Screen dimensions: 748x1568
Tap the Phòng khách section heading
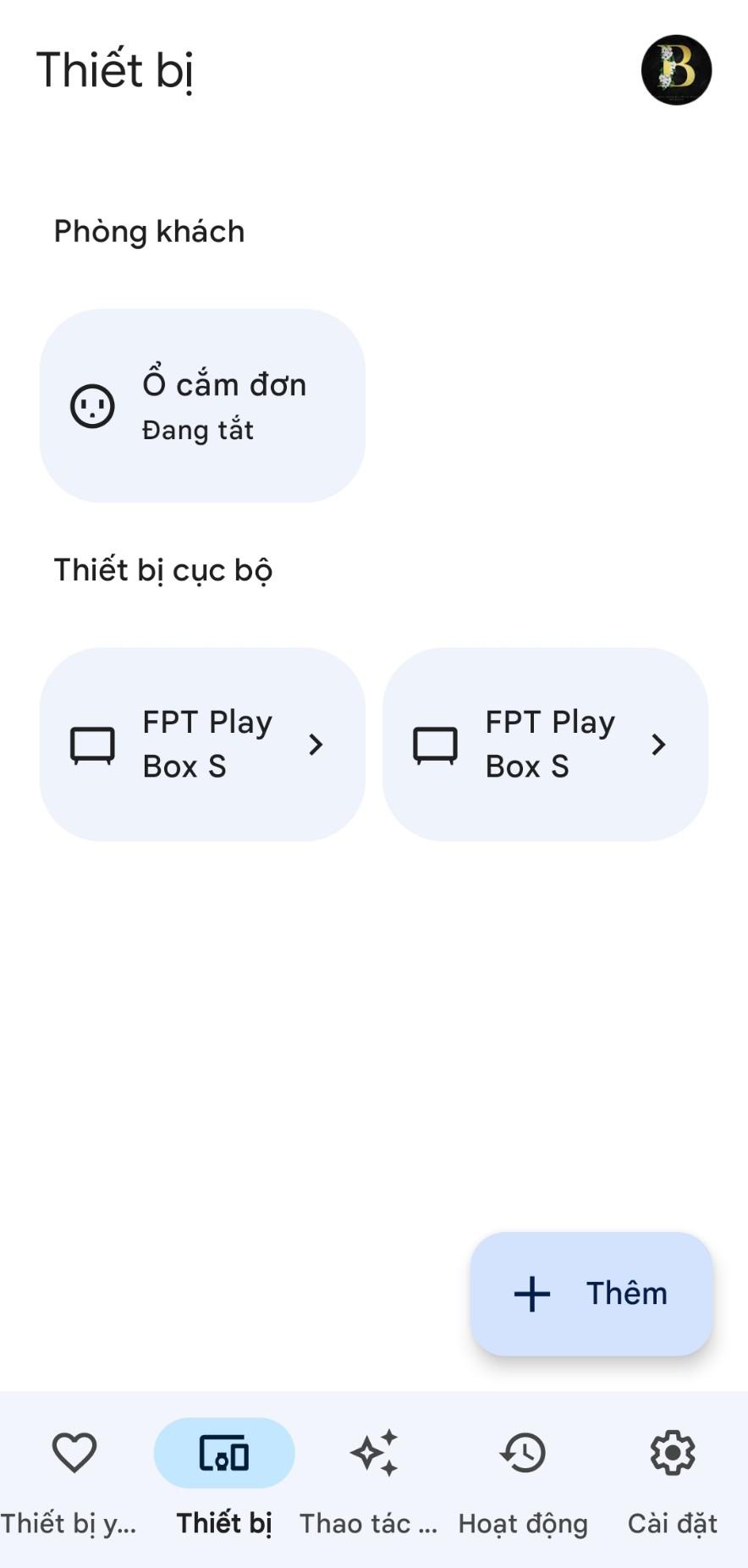(147, 230)
